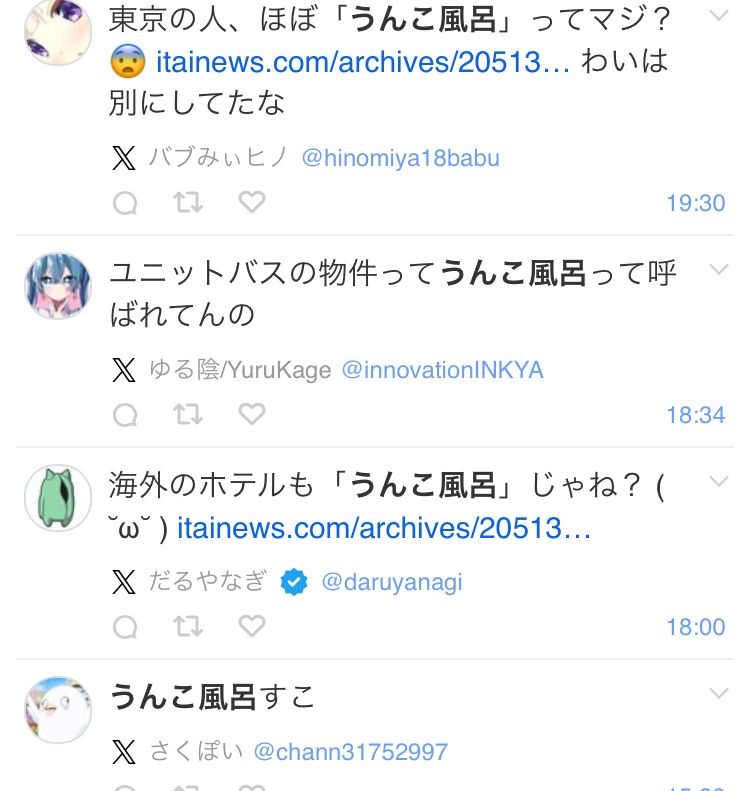
Task: Retweet daruyanagi's post
Action: point(188,627)
